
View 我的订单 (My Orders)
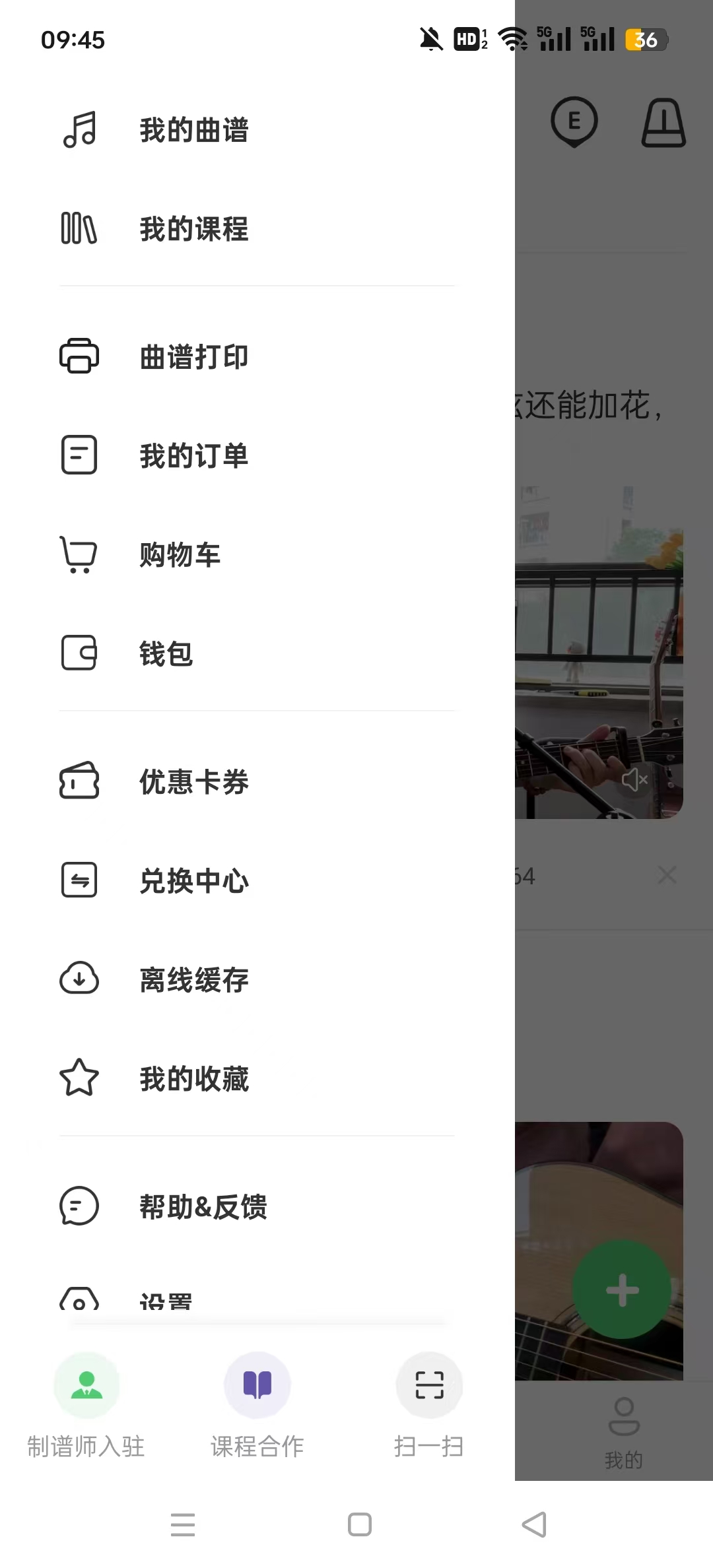tap(193, 456)
